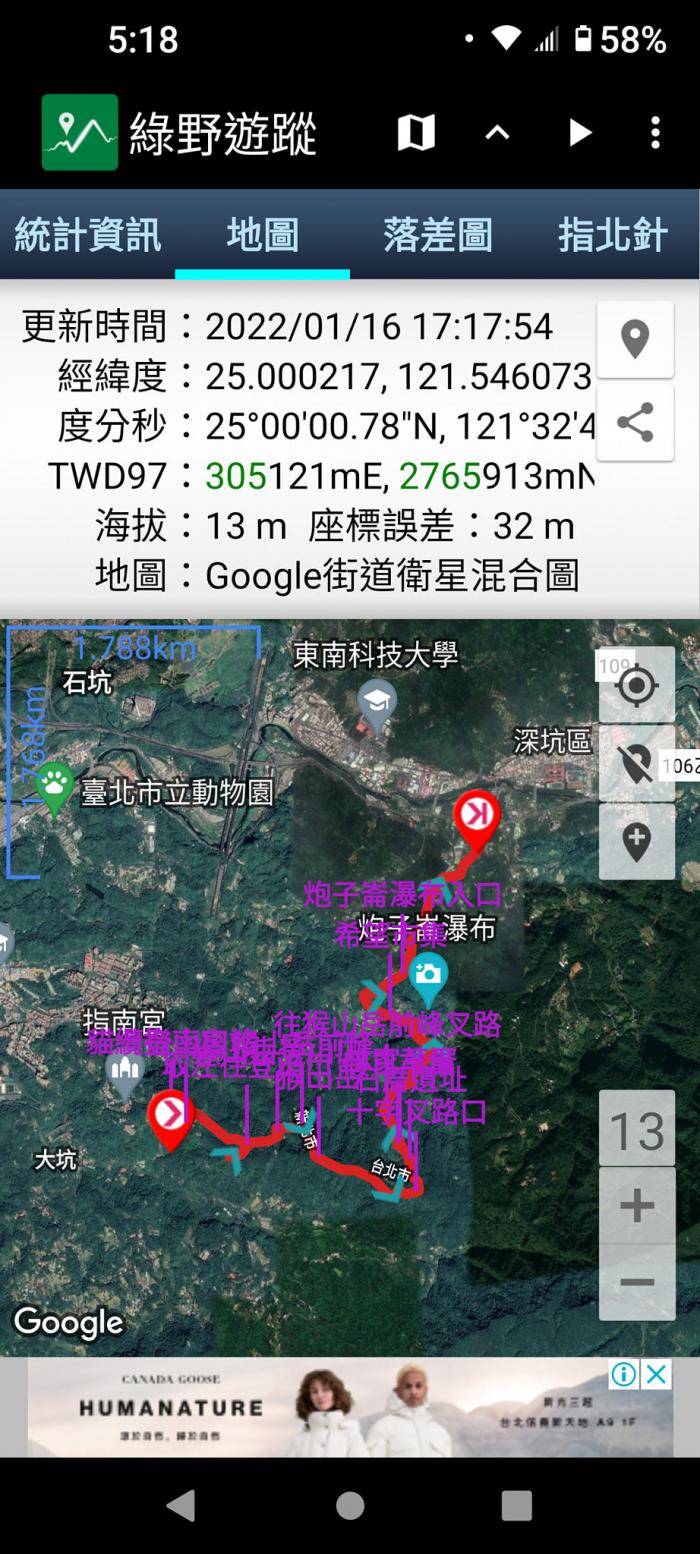This screenshot has width=700, height=1554.
Task: Center the map on my location
Action: click(637, 685)
